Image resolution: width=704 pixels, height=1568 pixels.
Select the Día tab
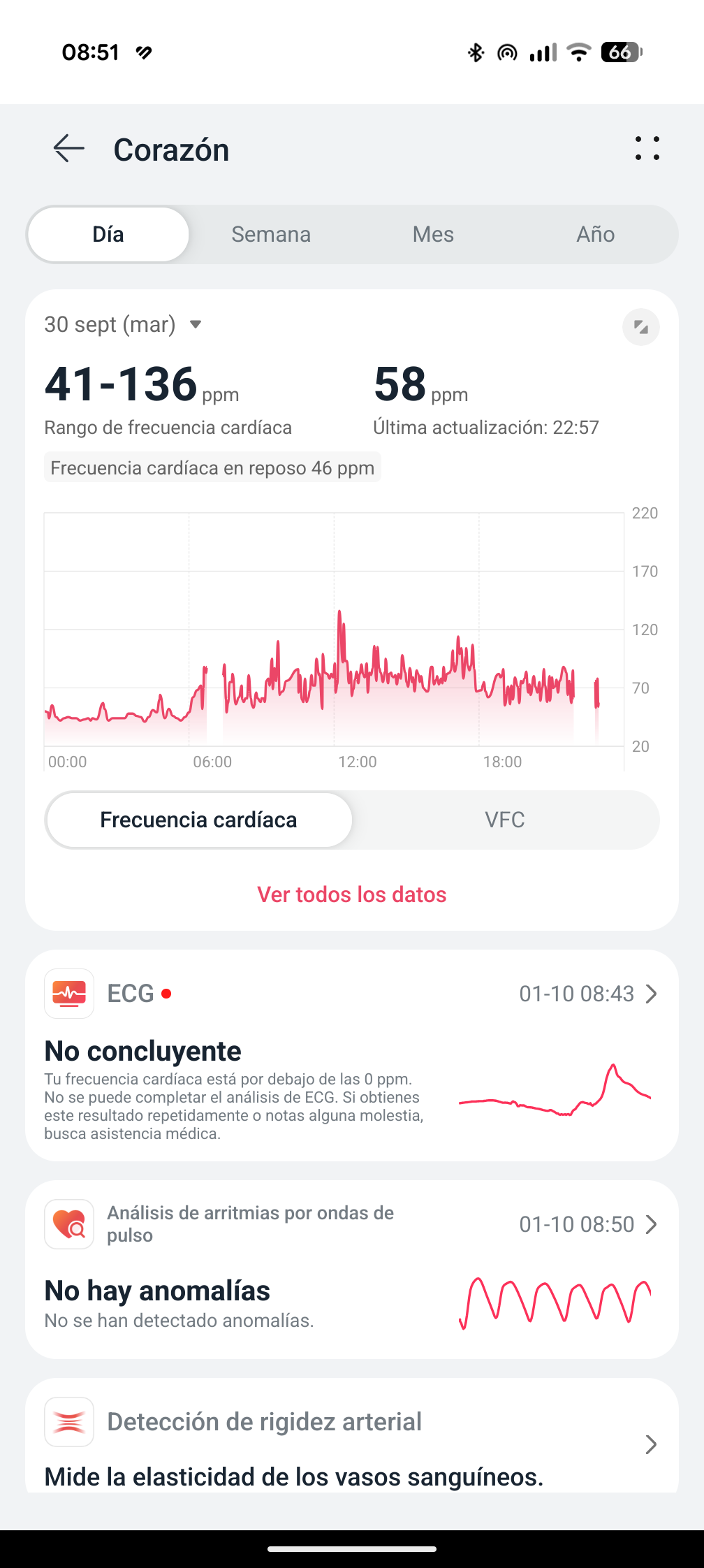[108, 235]
